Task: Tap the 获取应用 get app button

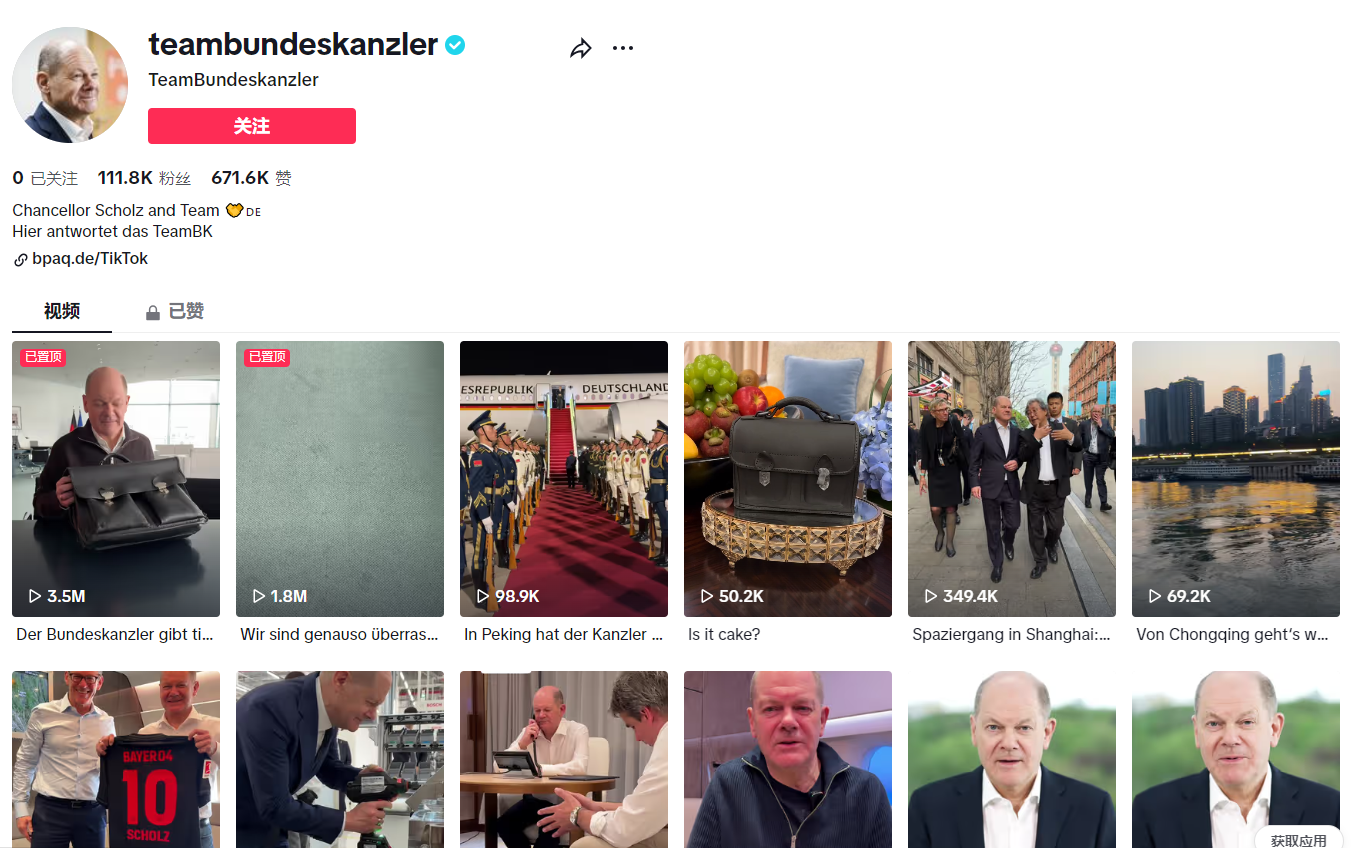Action: (x=1298, y=839)
